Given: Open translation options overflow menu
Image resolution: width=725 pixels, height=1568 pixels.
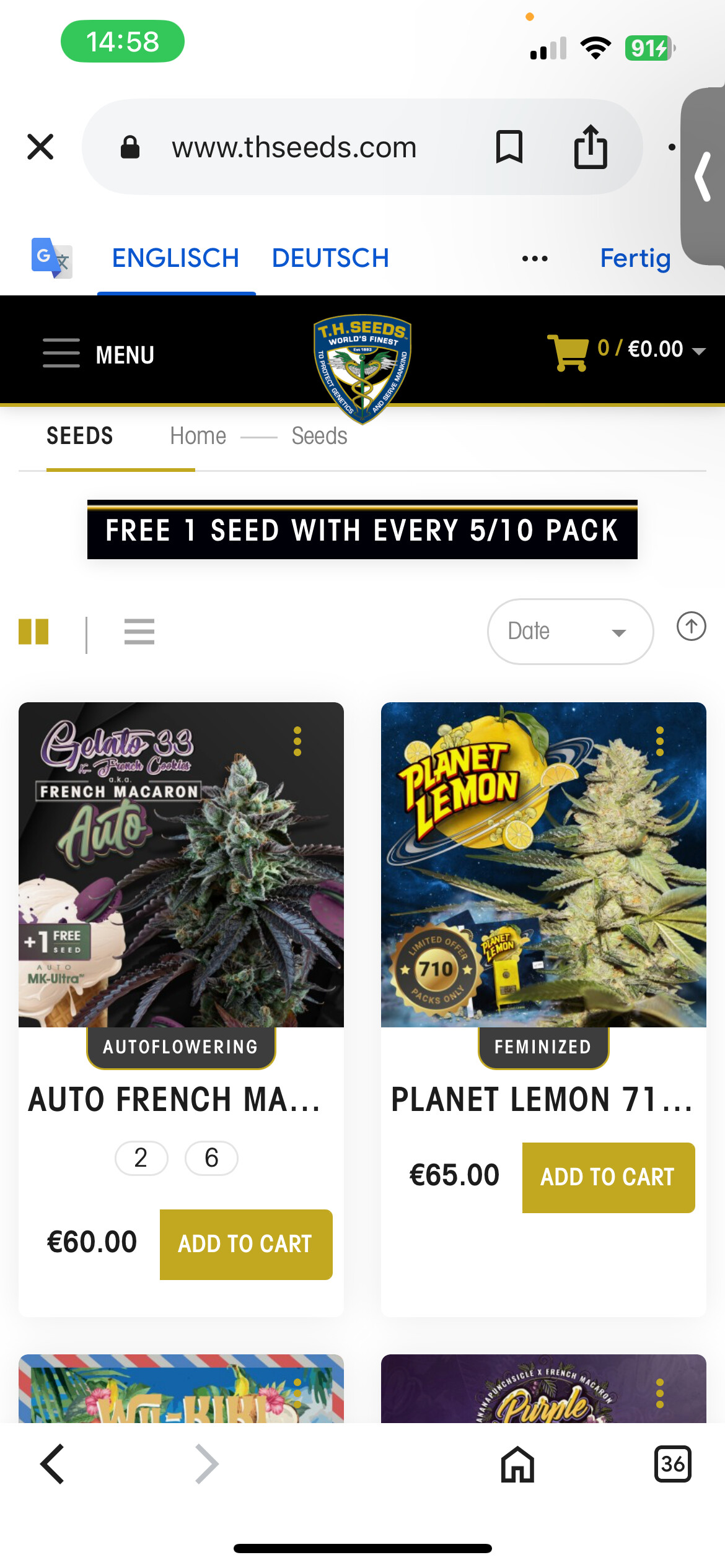Looking at the screenshot, I should pos(535,259).
